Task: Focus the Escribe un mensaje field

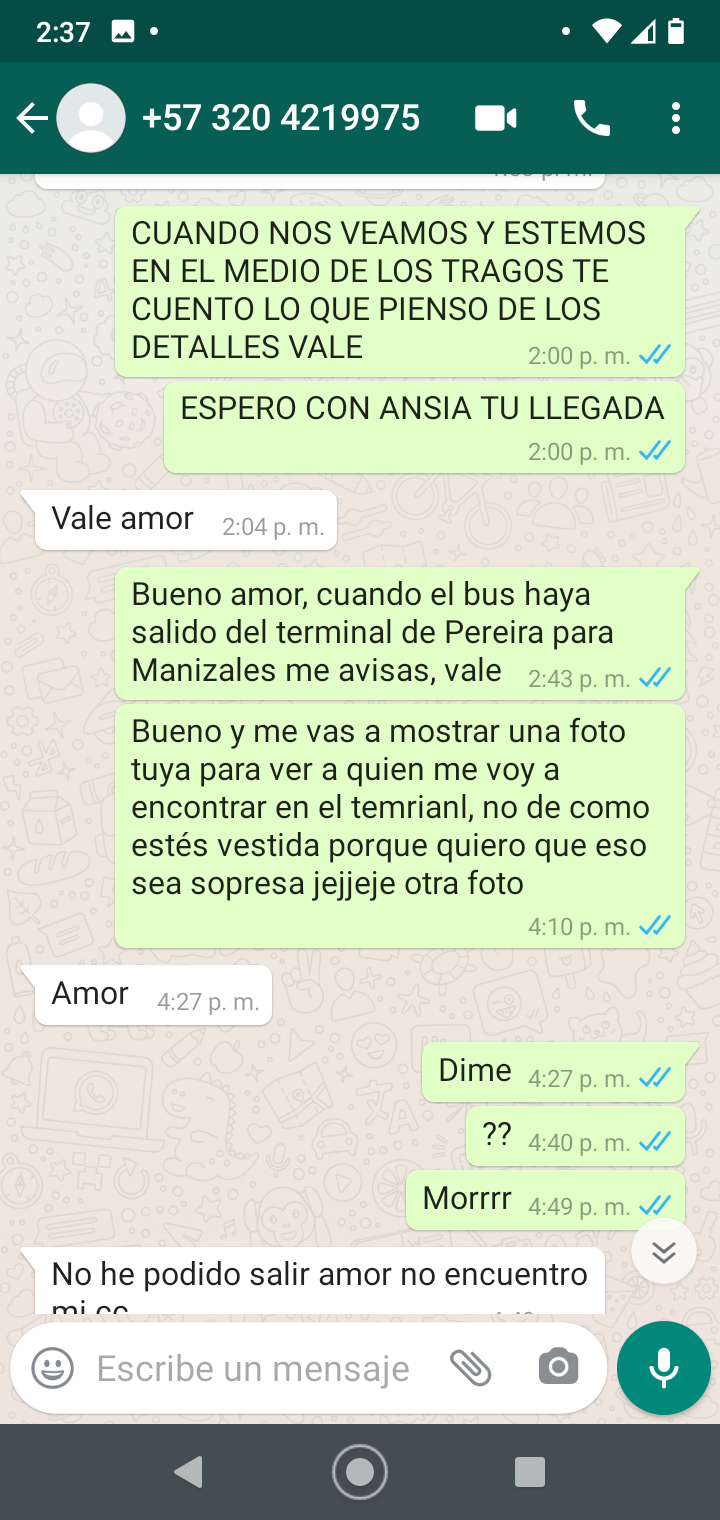Action: [x=255, y=1368]
